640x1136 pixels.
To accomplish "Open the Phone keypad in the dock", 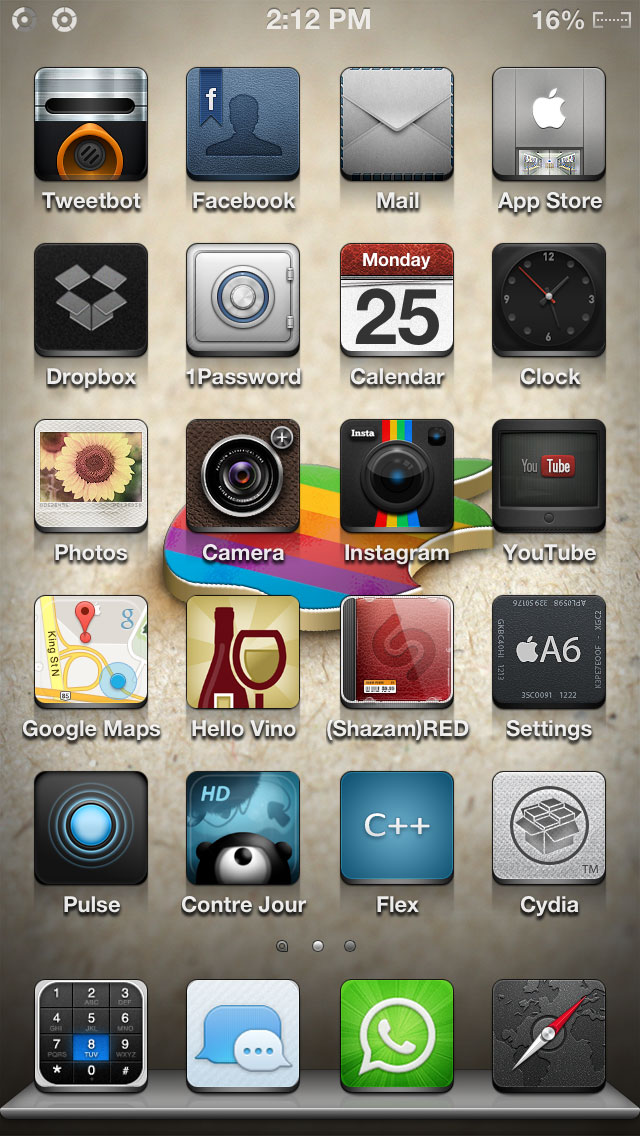I will [91, 1036].
